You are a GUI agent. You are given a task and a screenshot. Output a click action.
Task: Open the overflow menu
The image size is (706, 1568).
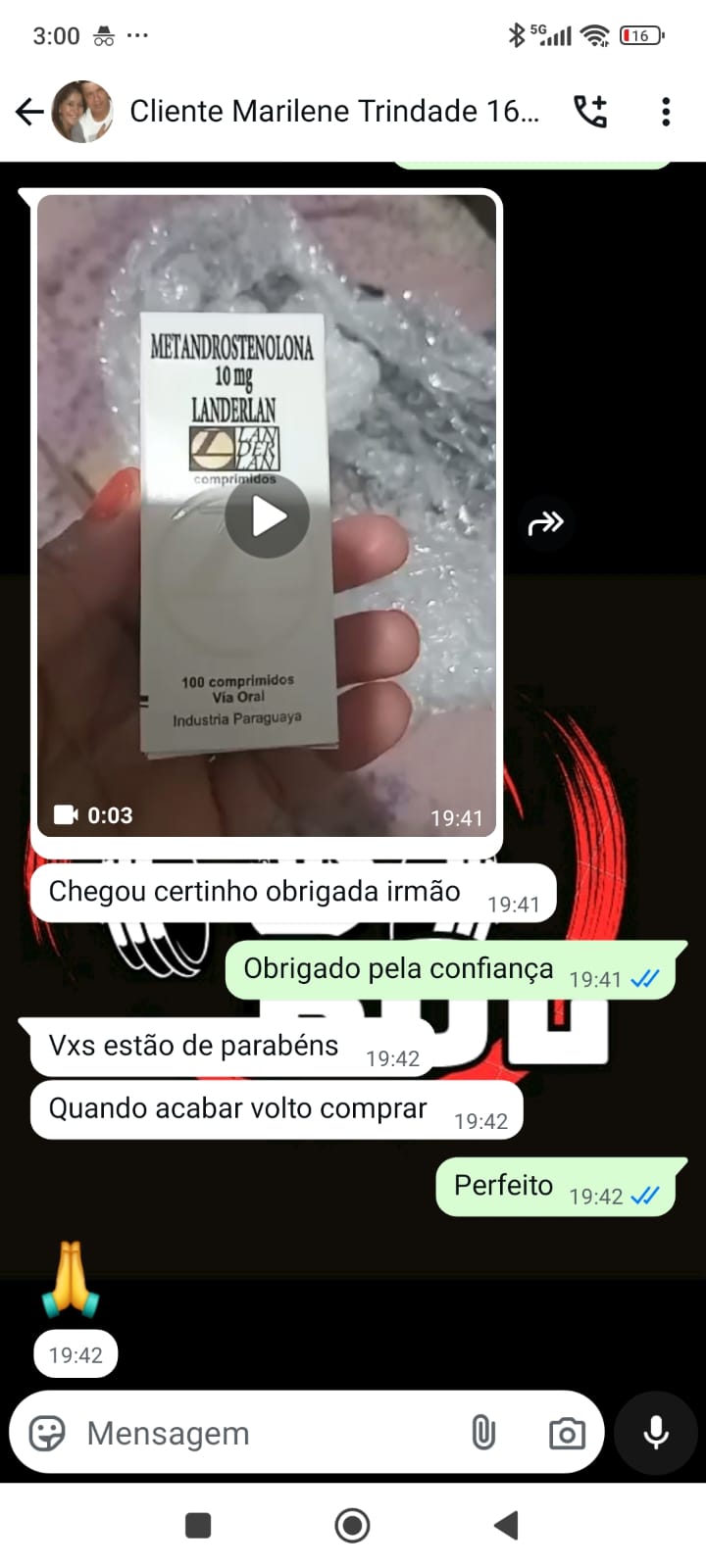pyautogui.click(x=666, y=112)
